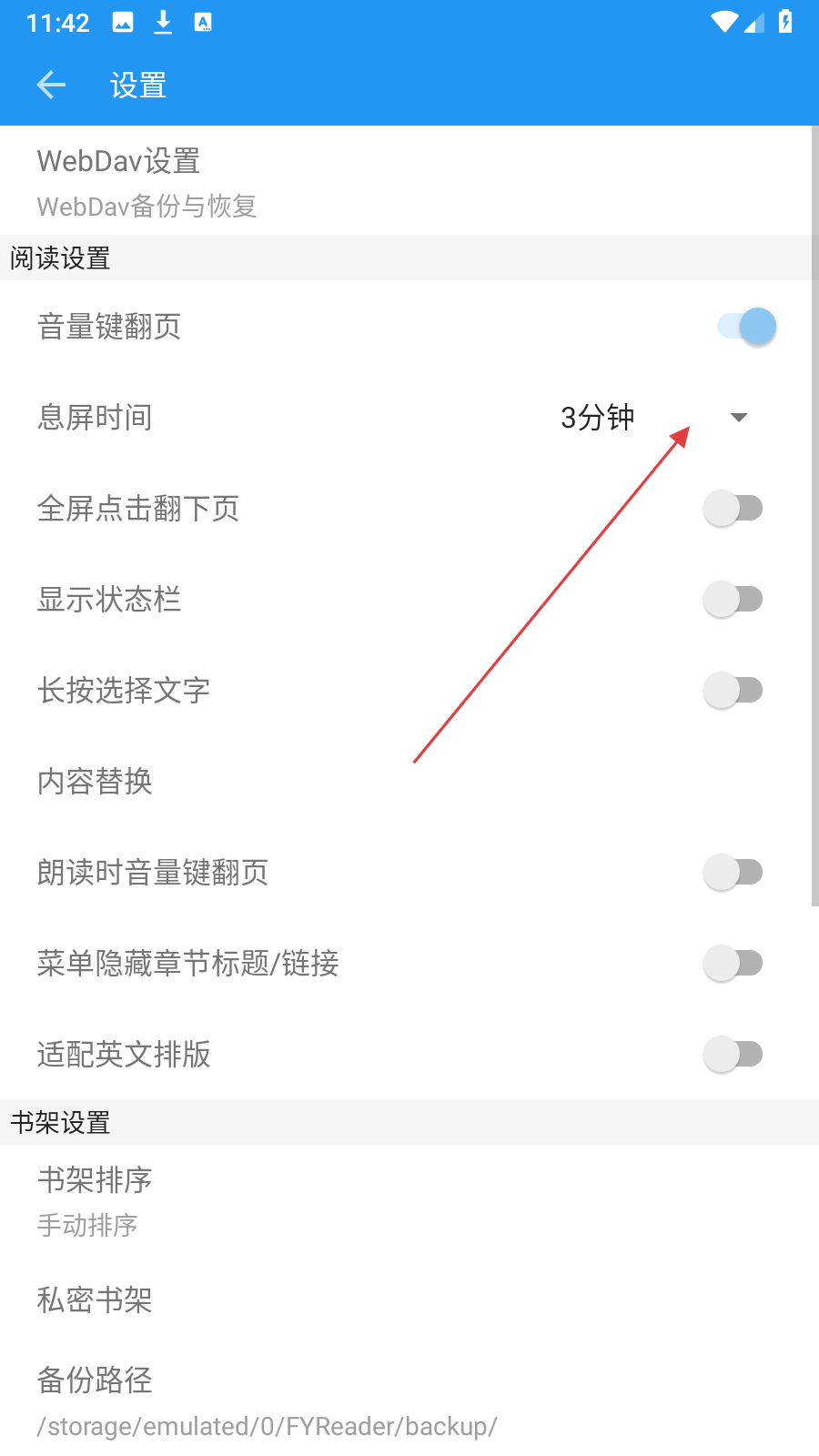This screenshot has width=819, height=1456.
Task: Toggle 显示状态栏 on
Action: click(x=733, y=599)
